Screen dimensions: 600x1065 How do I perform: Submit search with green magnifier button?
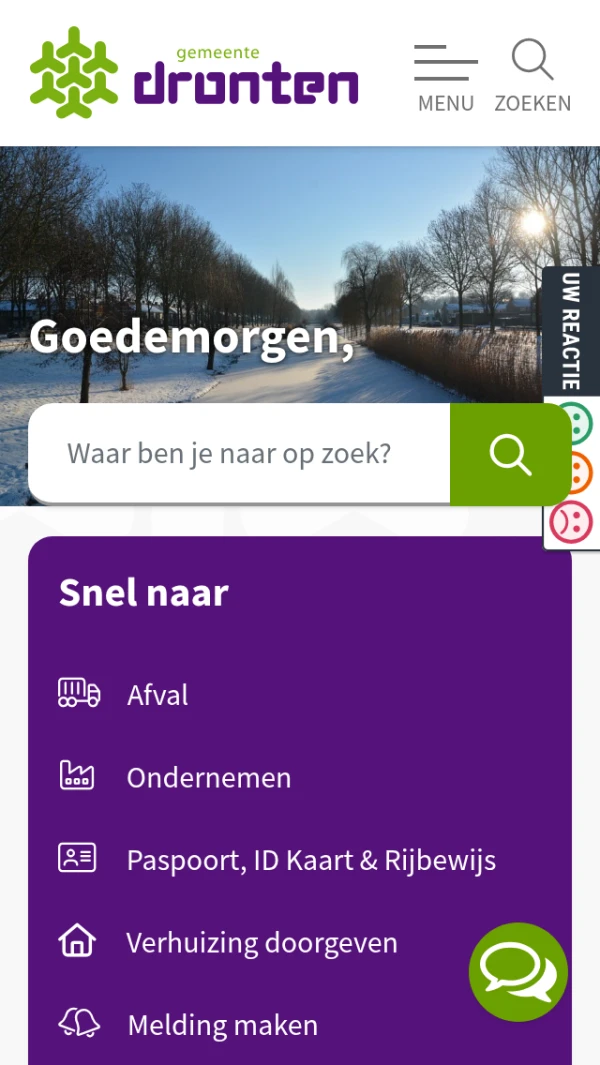510,454
